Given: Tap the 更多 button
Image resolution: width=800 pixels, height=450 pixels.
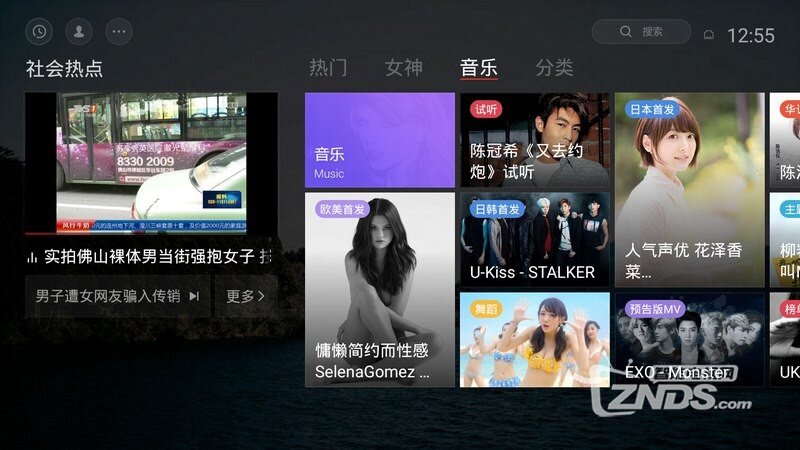Looking at the screenshot, I should point(245,296).
